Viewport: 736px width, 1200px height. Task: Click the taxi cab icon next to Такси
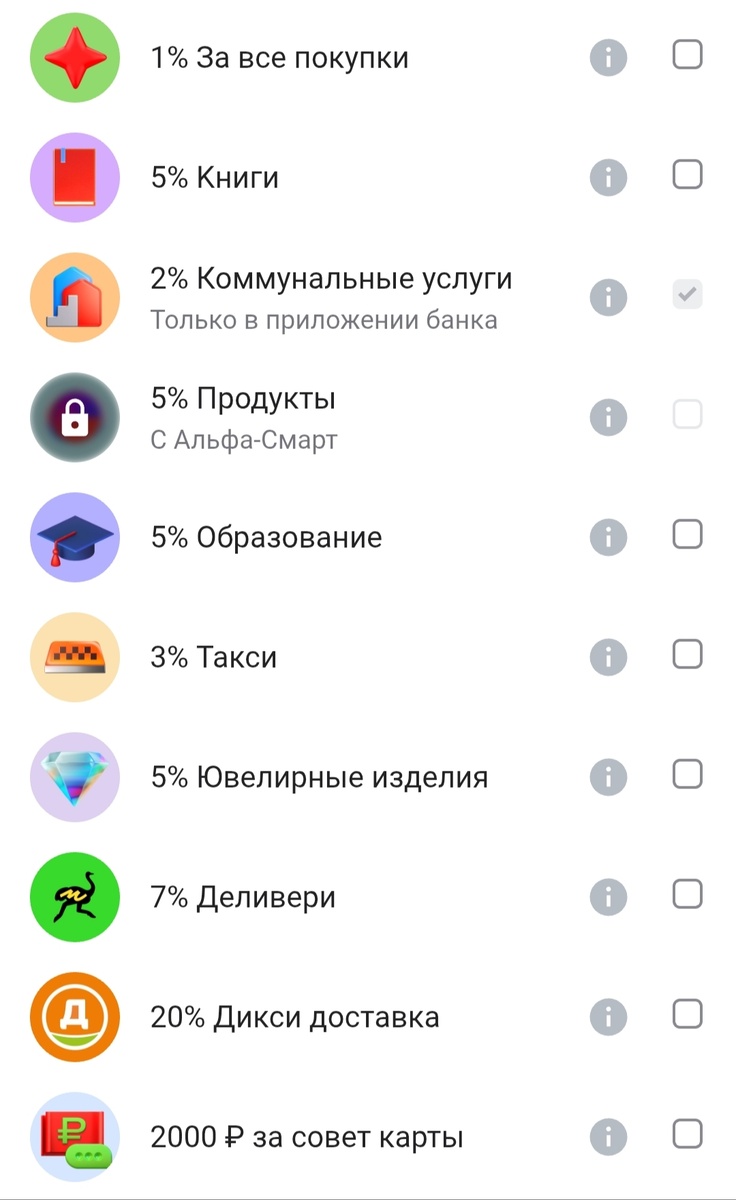[x=74, y=657]
